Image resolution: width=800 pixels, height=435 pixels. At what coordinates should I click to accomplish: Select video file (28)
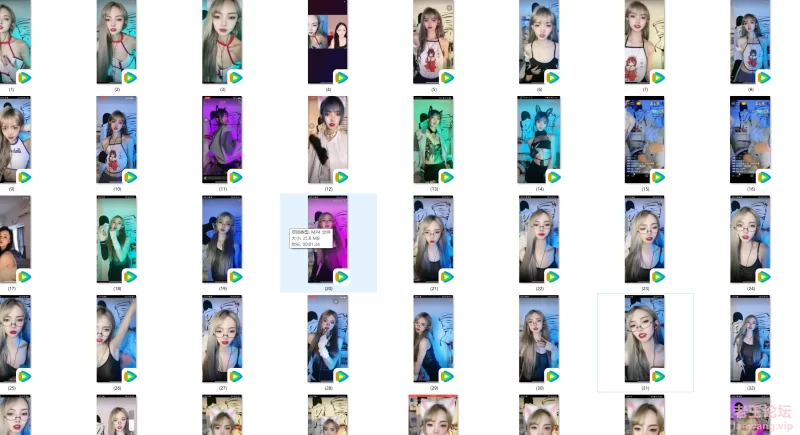(x=328, y=339)
